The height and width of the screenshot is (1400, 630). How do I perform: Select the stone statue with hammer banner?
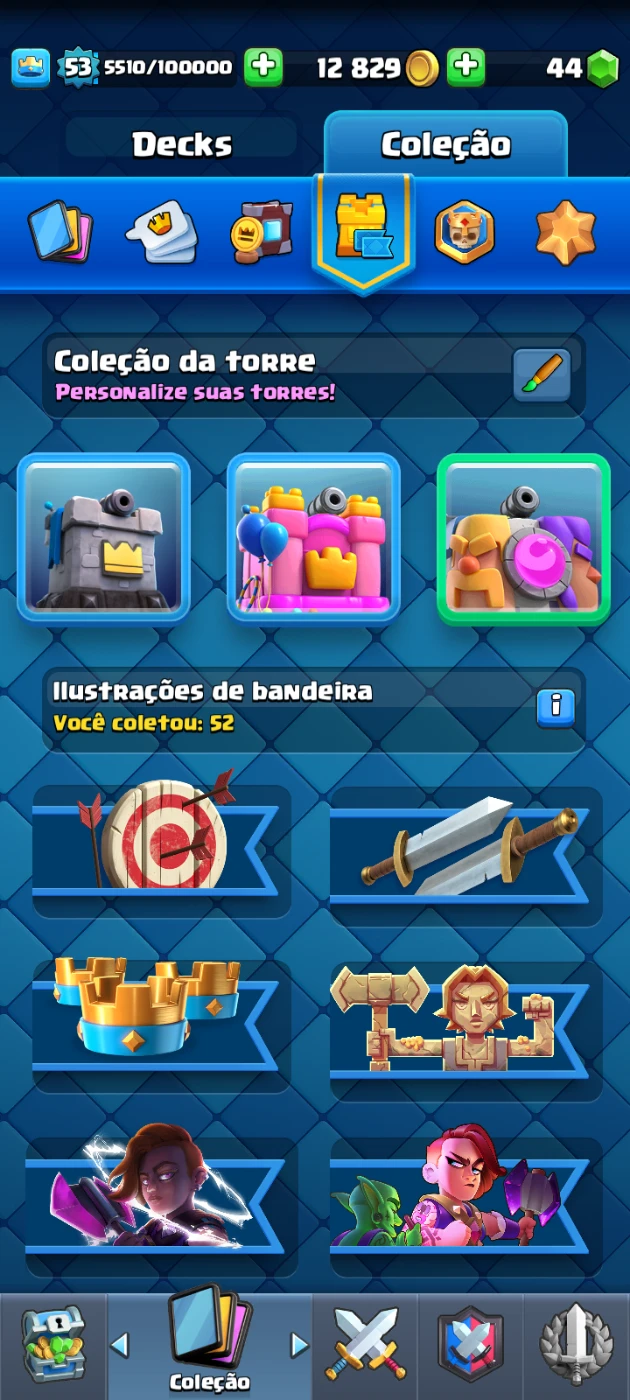point(466,1020)
